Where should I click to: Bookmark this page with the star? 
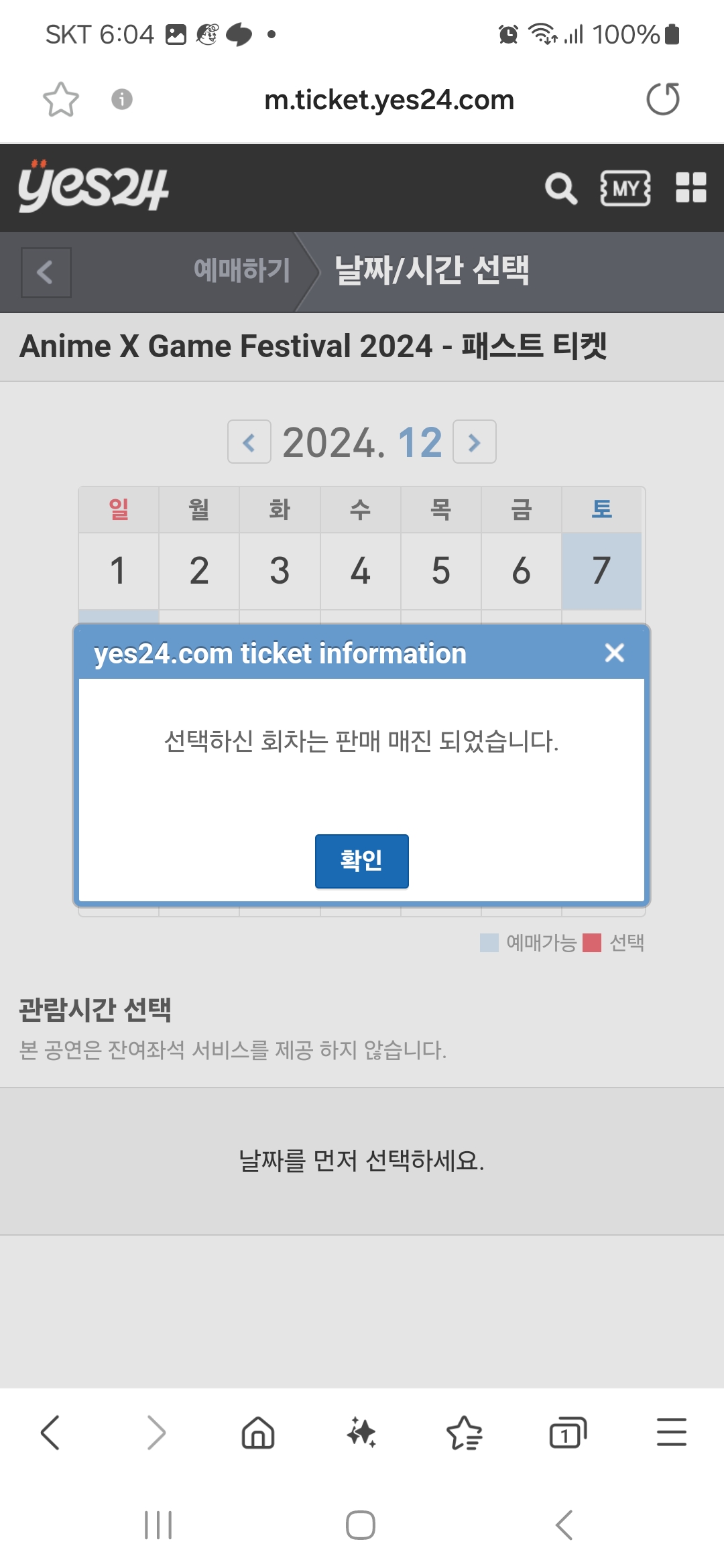[61, 100]
